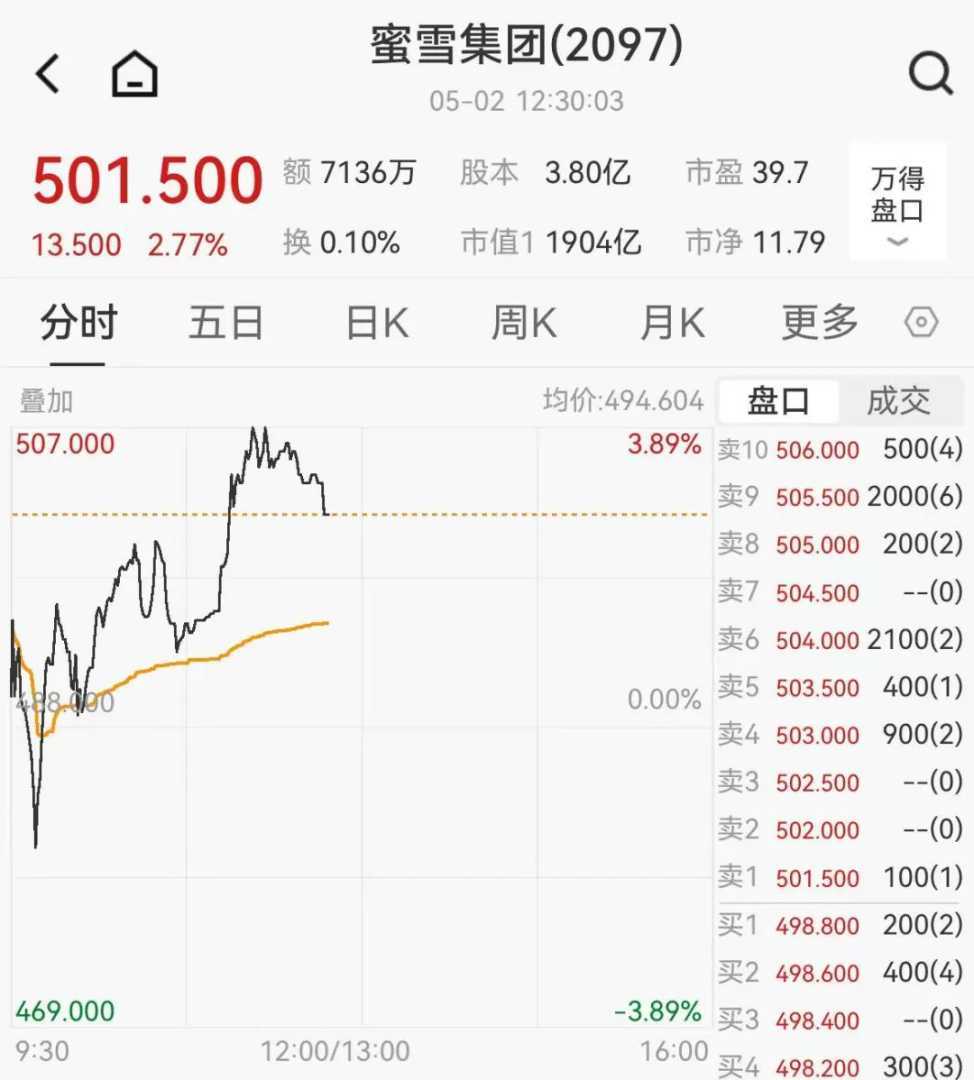974x1080 pixels.
Task: Select the 盘口 order book tab
Action: coord(778,401)
